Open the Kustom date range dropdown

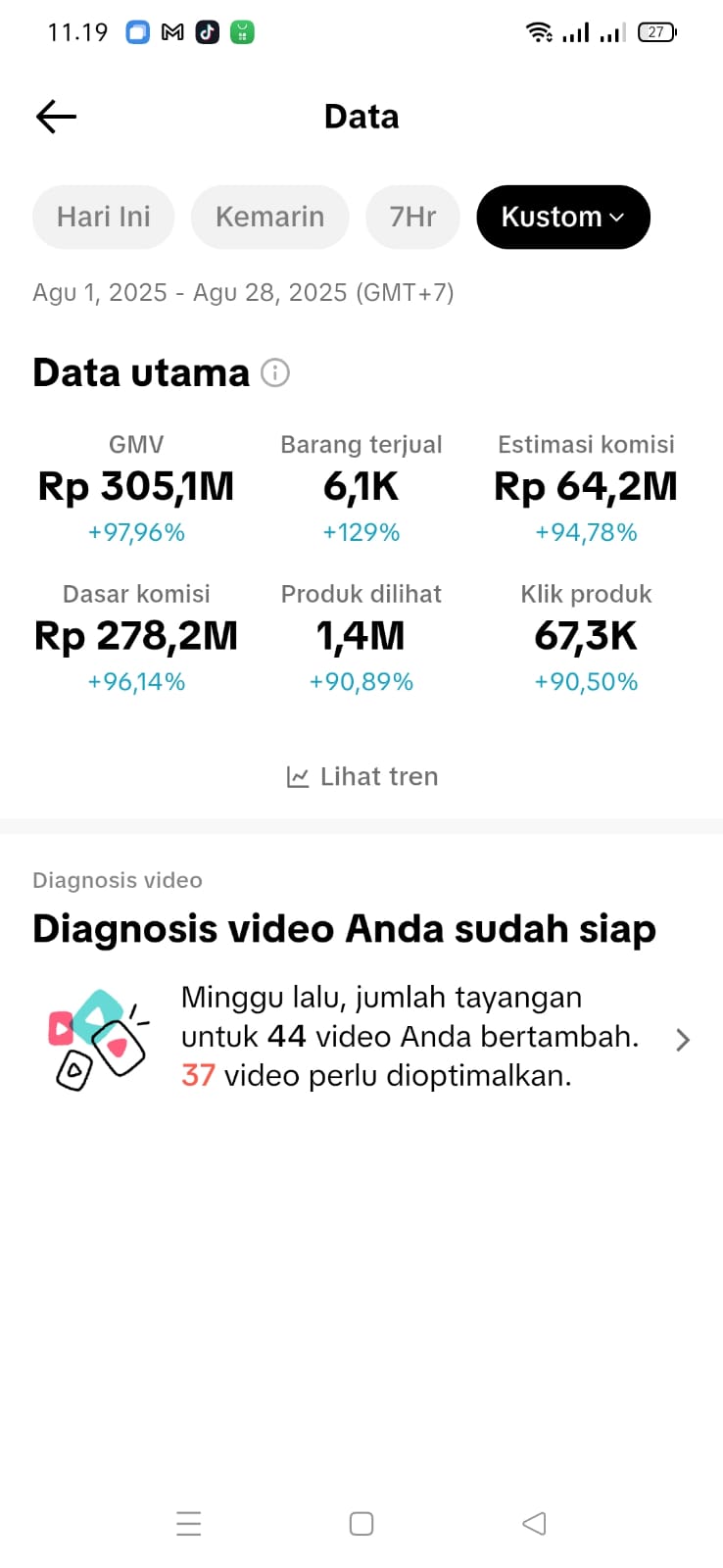pos(563,217)
